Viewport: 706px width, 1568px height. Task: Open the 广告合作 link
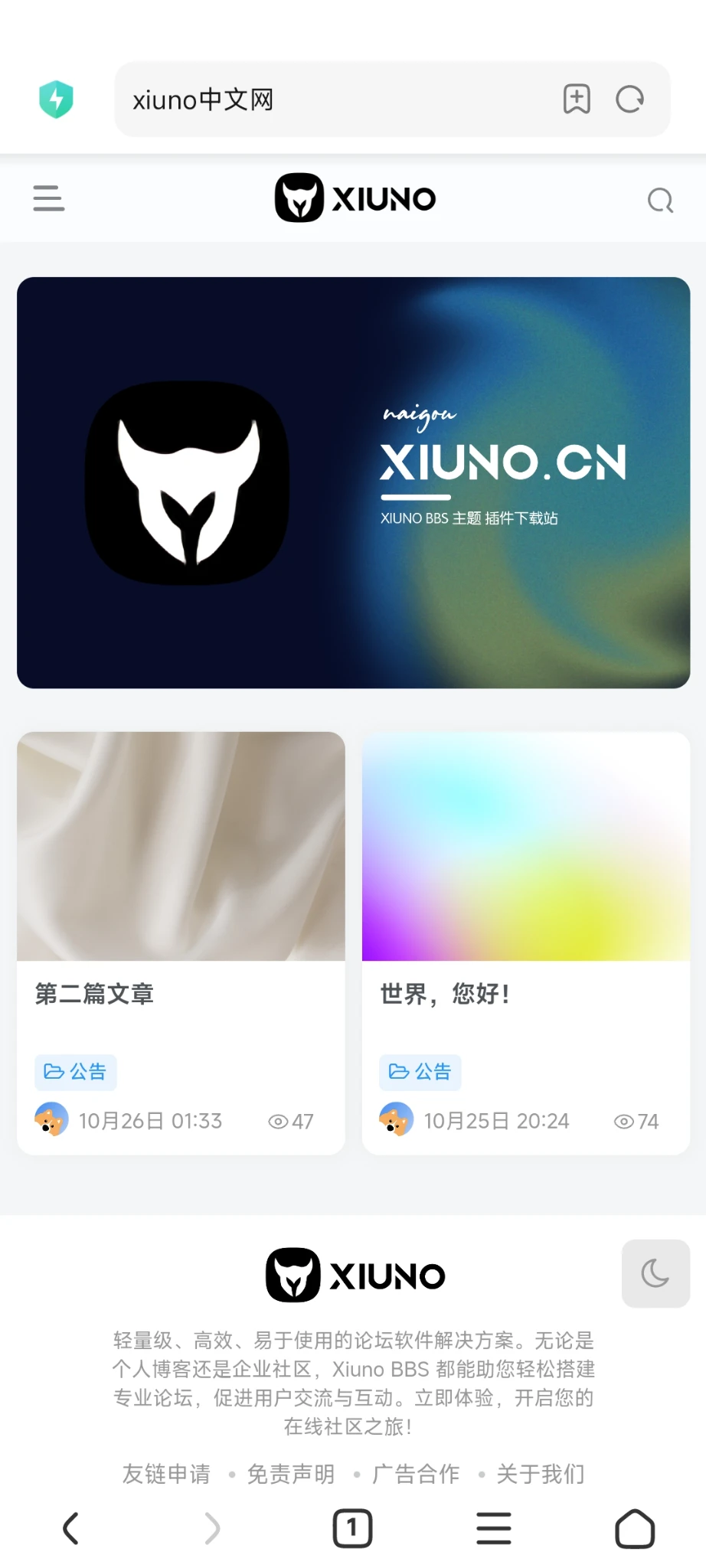(416, 1474)
